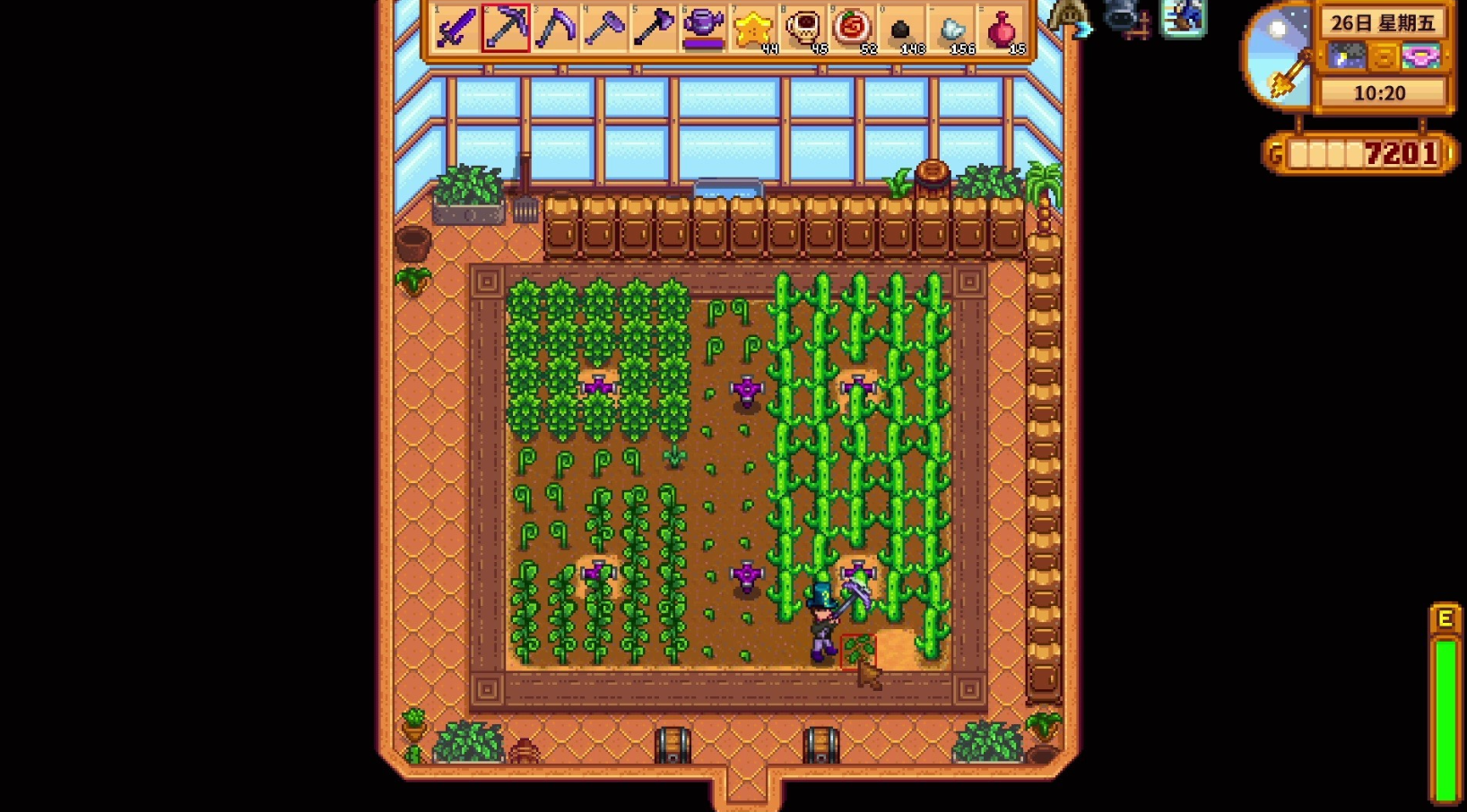The width and height of the screenshot is (1467, 812).
Task: Choose the coal stack of 143
Action: [901, 29]
